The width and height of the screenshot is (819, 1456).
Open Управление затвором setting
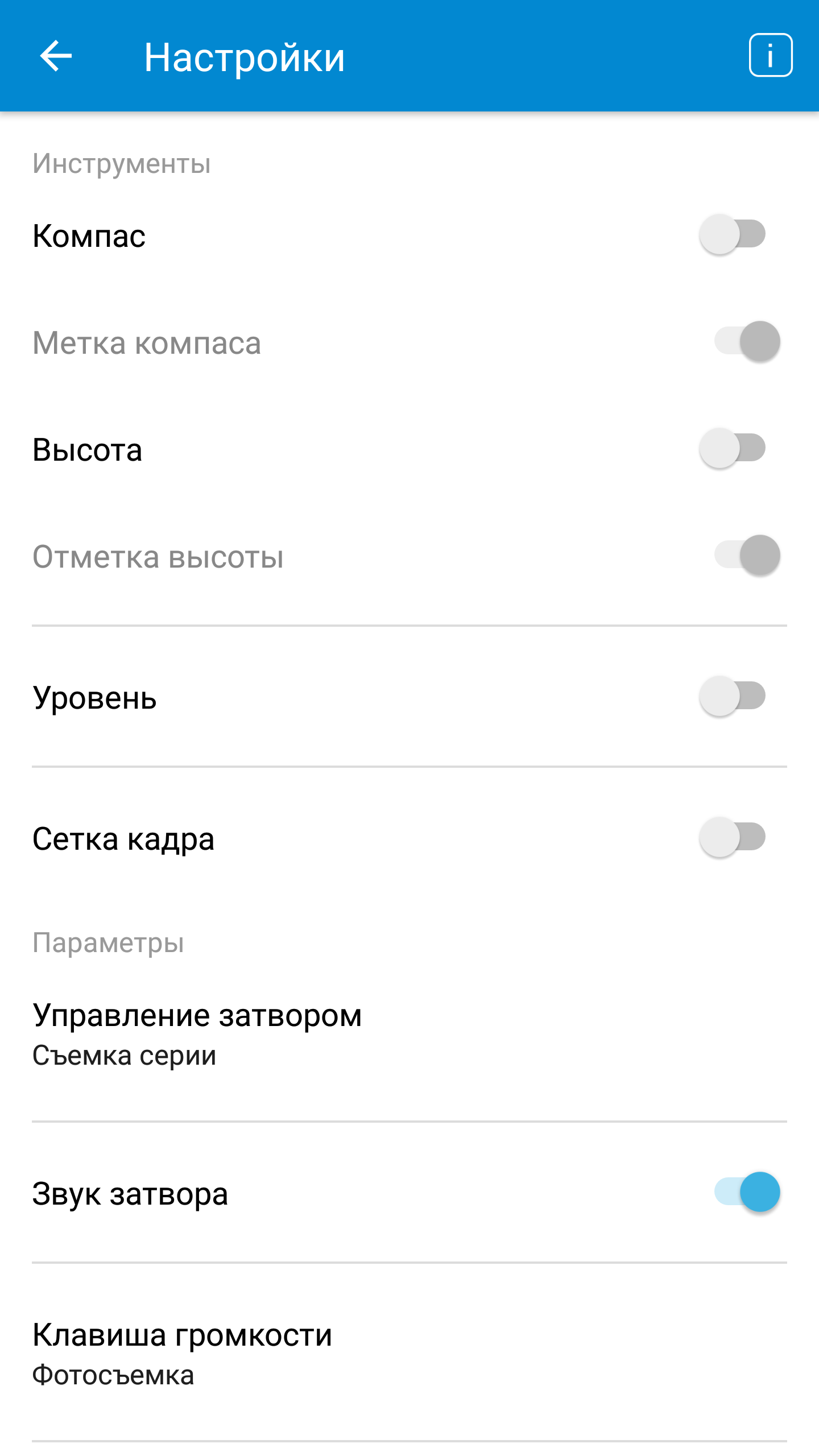(x=409, y=1034)
